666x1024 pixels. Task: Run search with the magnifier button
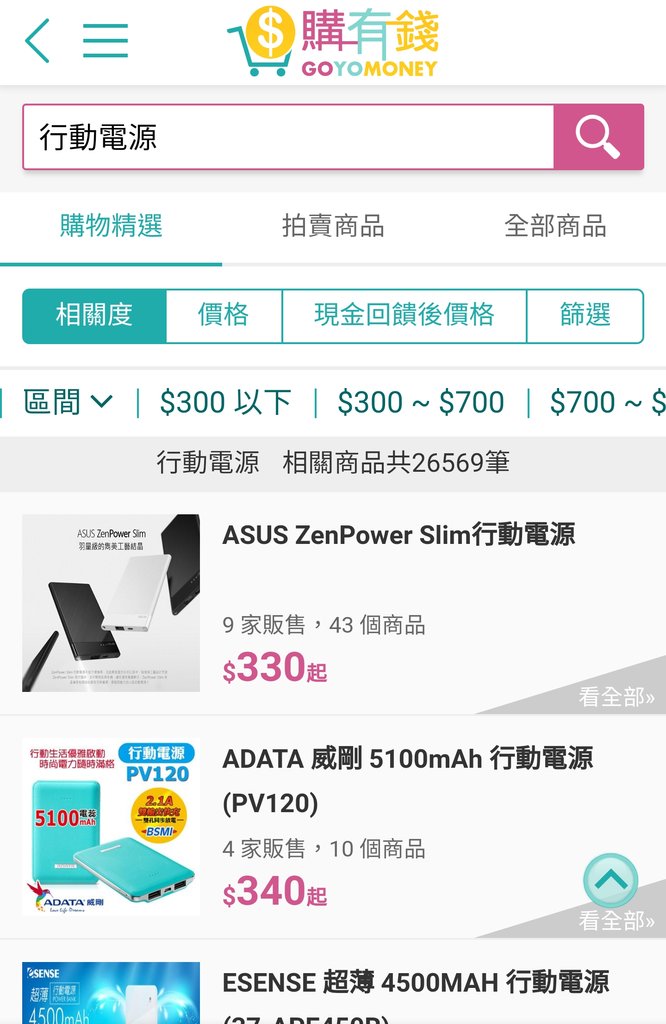click(598, 137)
